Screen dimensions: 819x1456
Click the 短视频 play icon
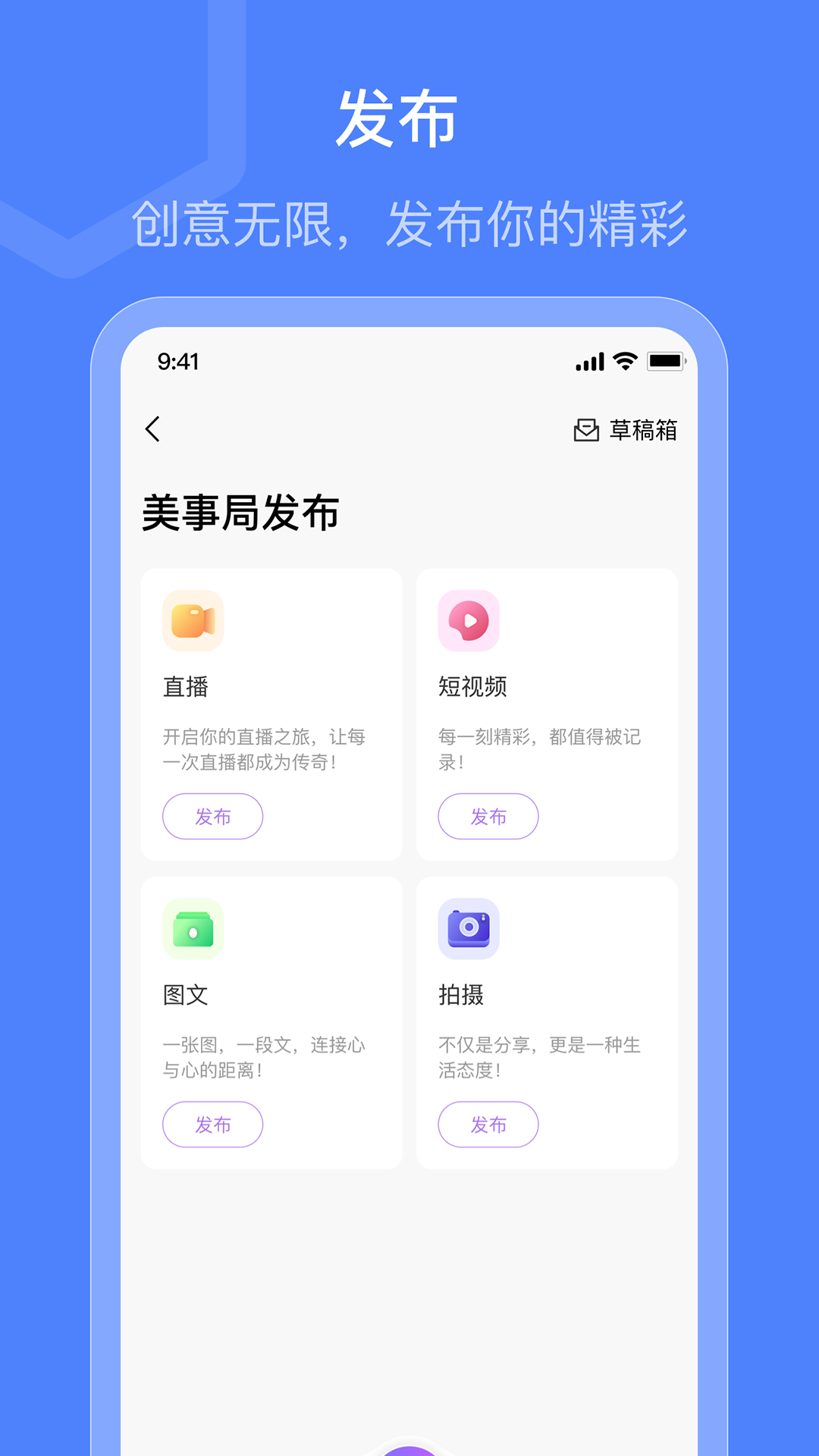[x=468, y=620]
